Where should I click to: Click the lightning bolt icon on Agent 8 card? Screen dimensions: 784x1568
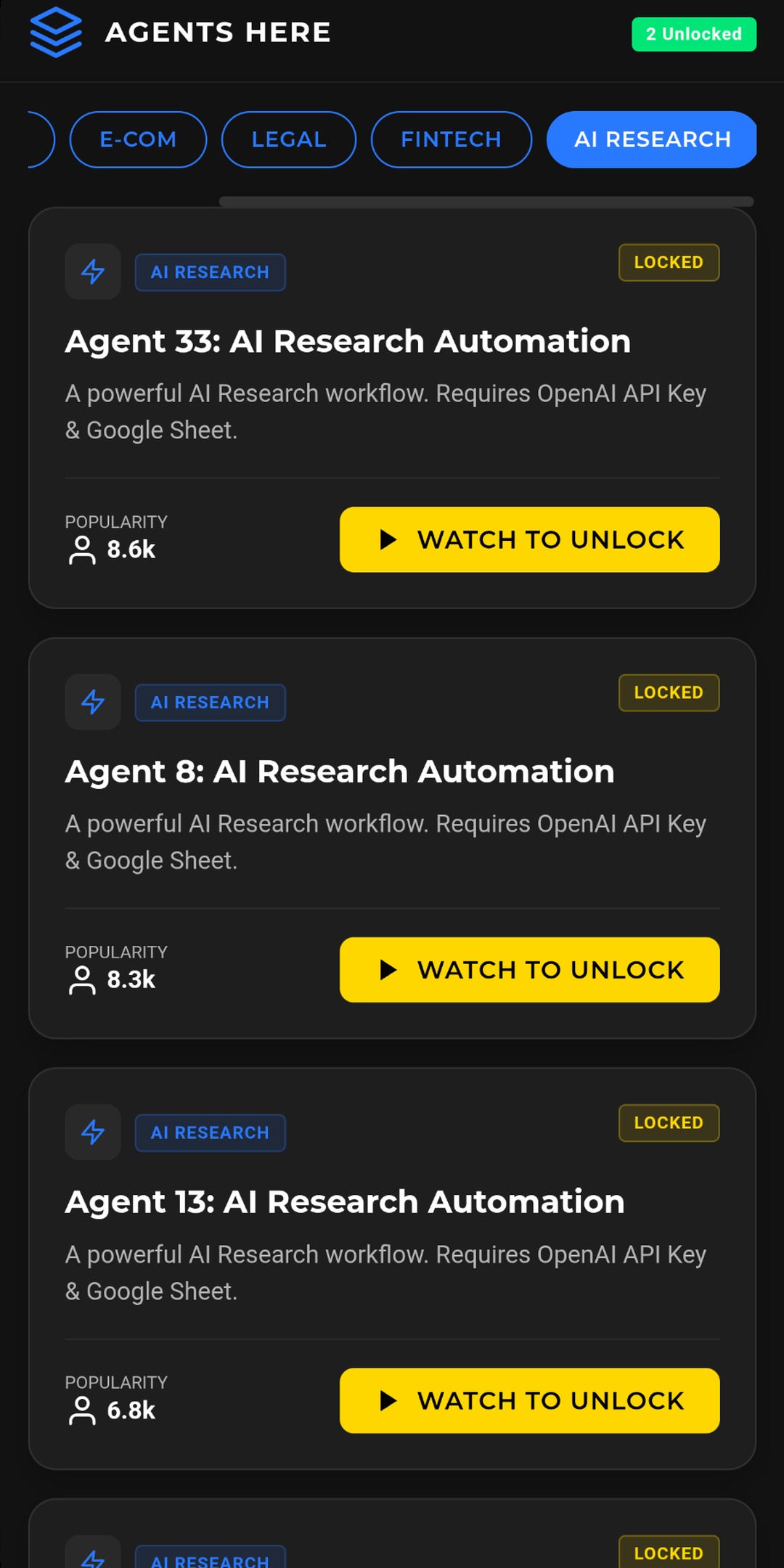[x=92, y=702]
